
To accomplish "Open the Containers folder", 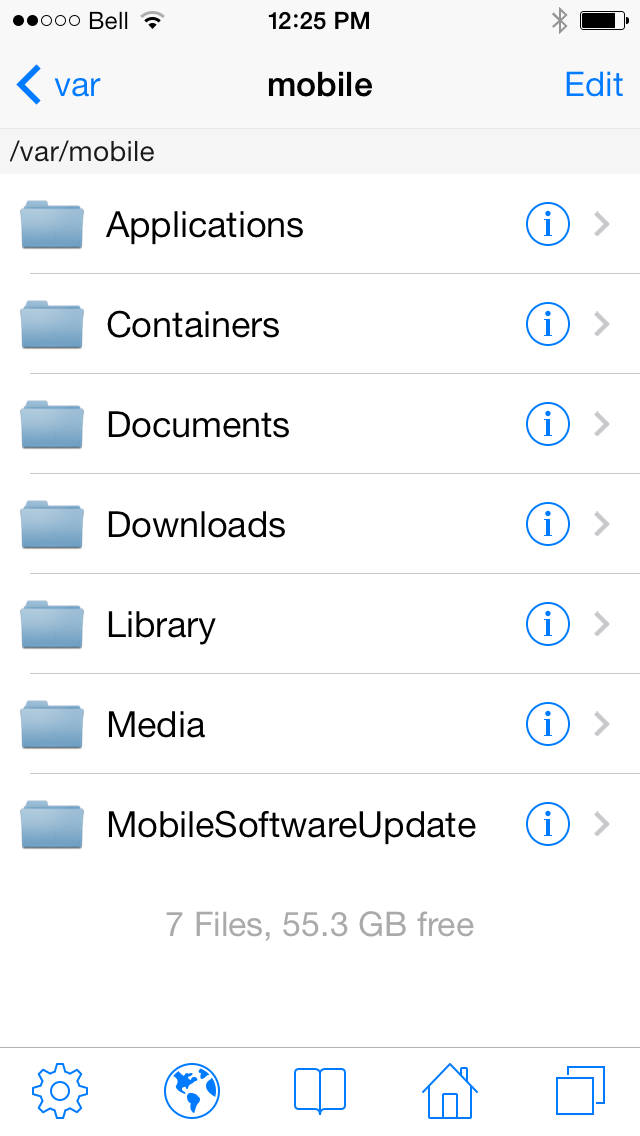I will click(x=320, y=324).
